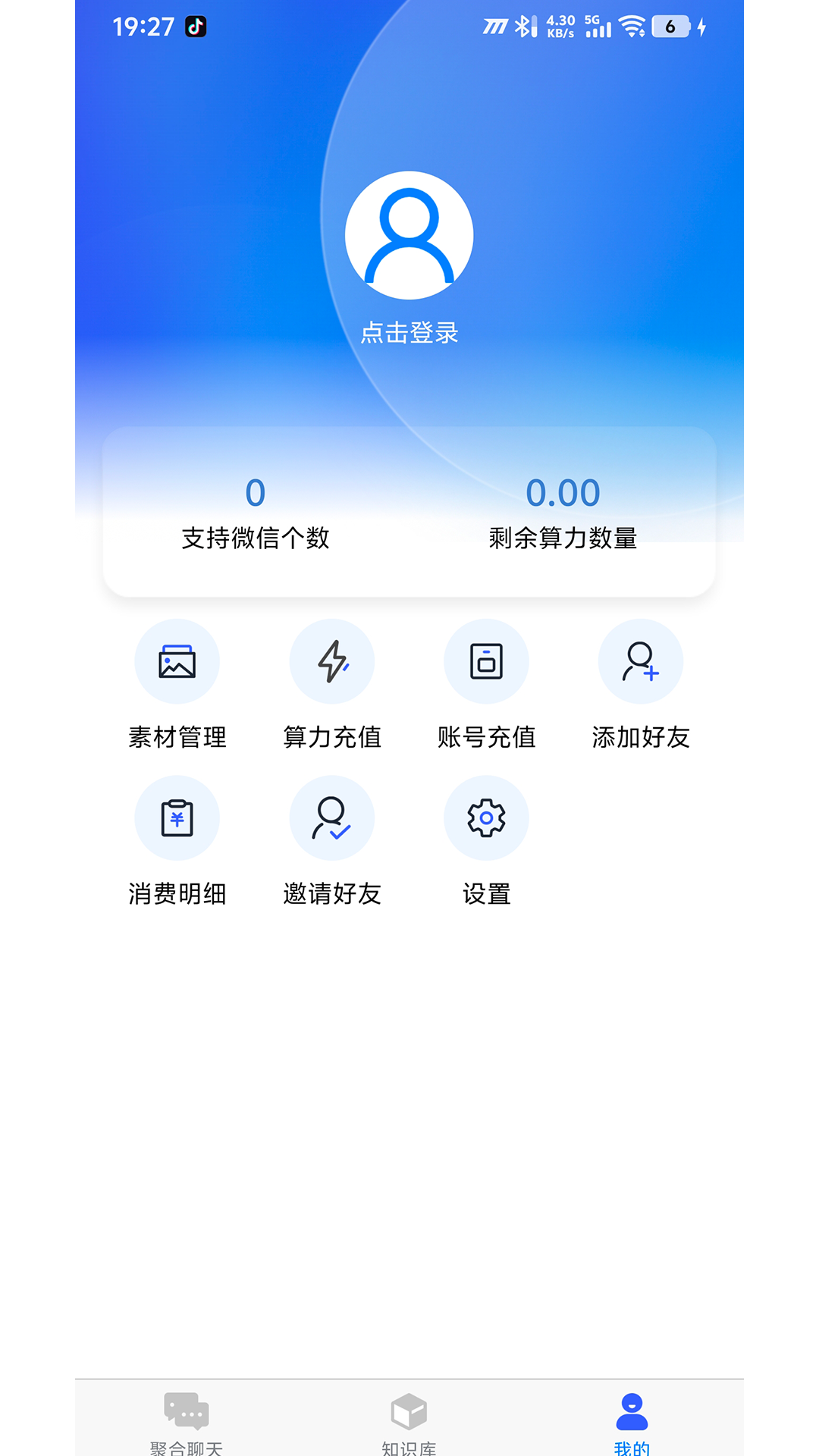Open the 设置 settings gear icon
This screenshot has height=1456, width=819.
486,817
